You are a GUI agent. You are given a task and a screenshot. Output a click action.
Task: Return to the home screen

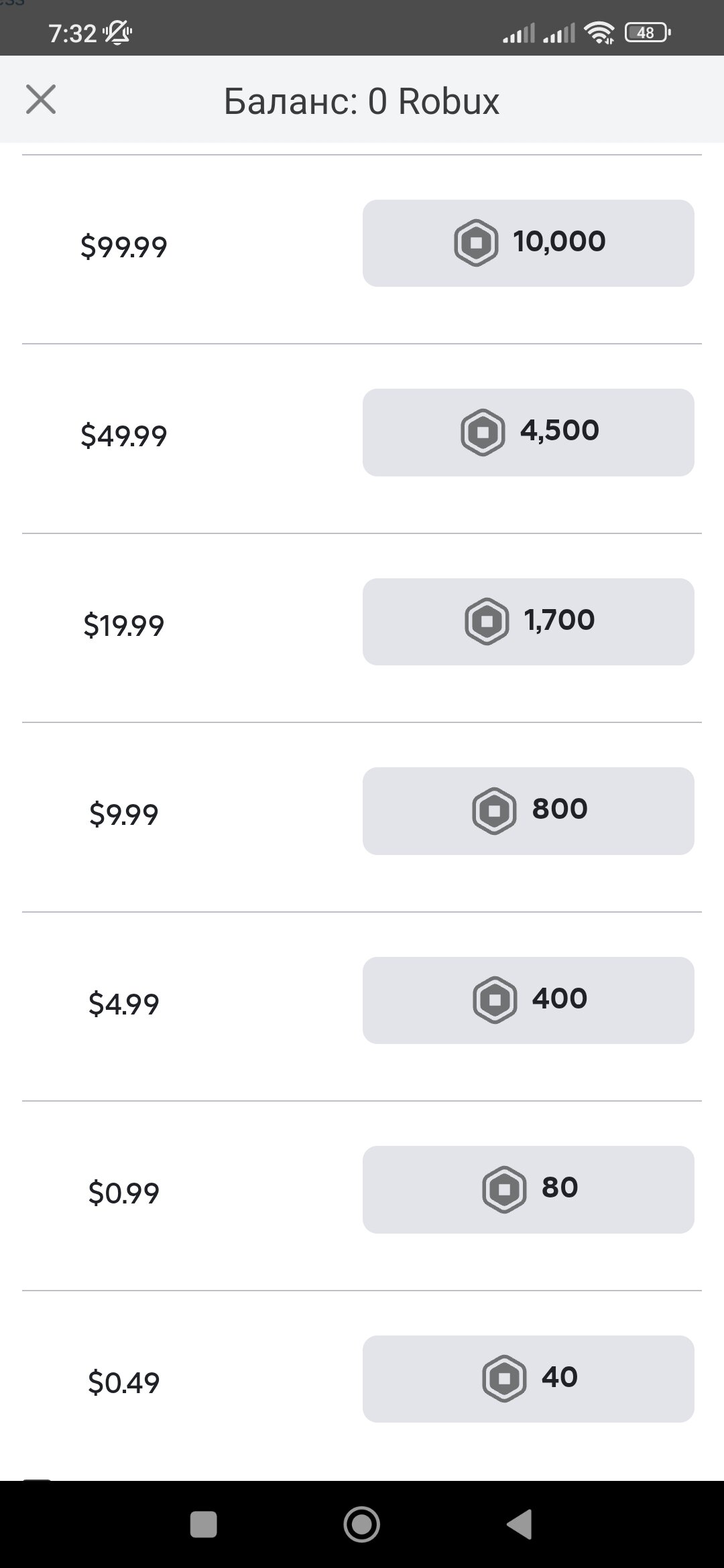pyautogui.click(x=362, y=1524)
